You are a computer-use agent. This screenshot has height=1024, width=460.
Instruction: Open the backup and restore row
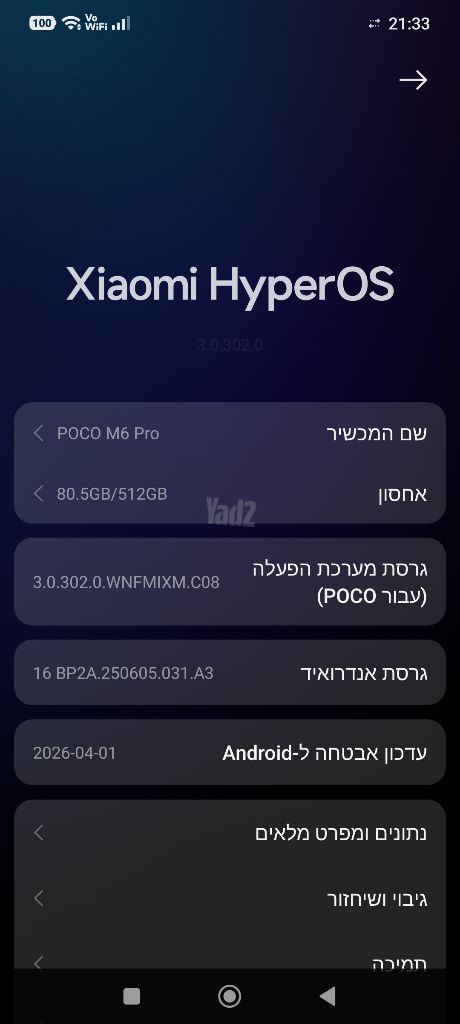click(230, 899)
